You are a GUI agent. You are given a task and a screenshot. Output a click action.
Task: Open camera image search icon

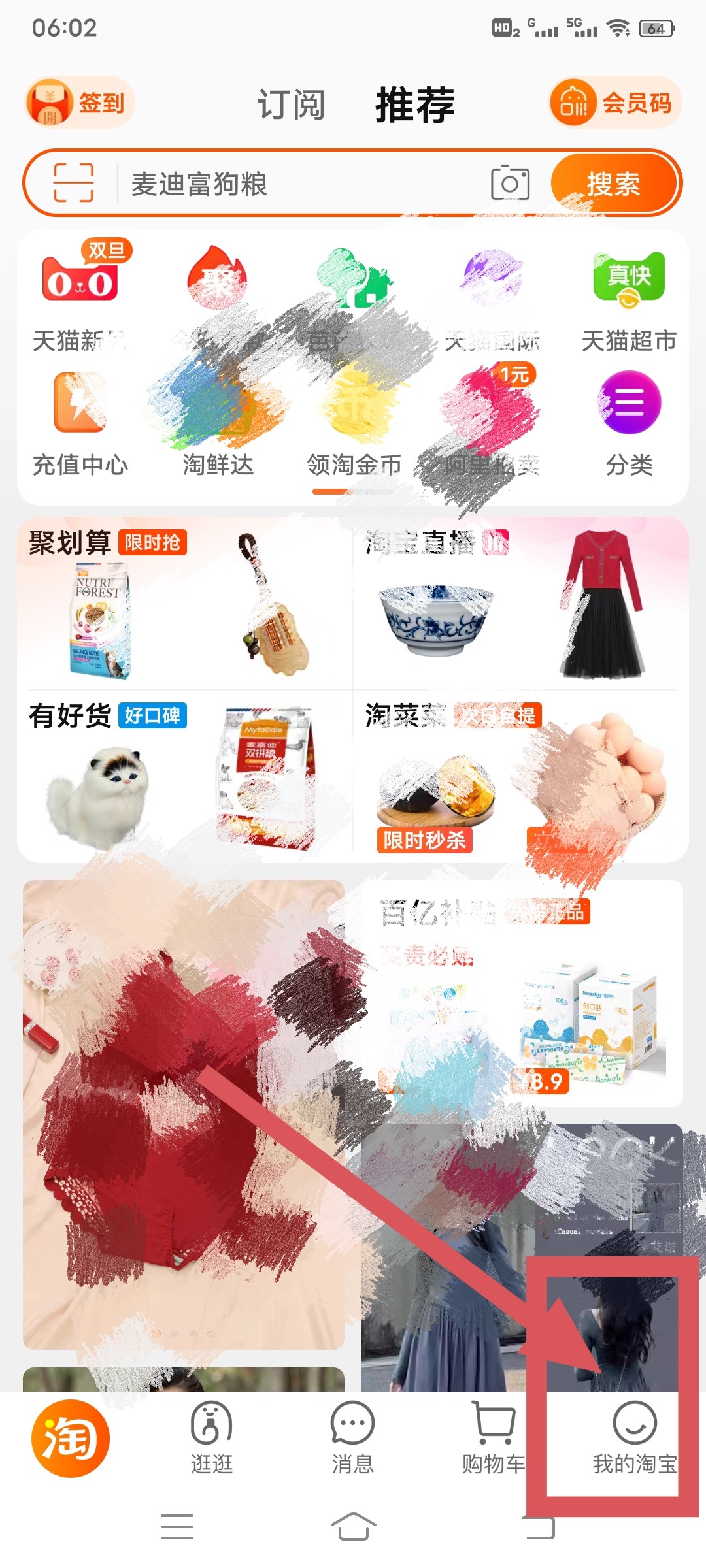510,184
